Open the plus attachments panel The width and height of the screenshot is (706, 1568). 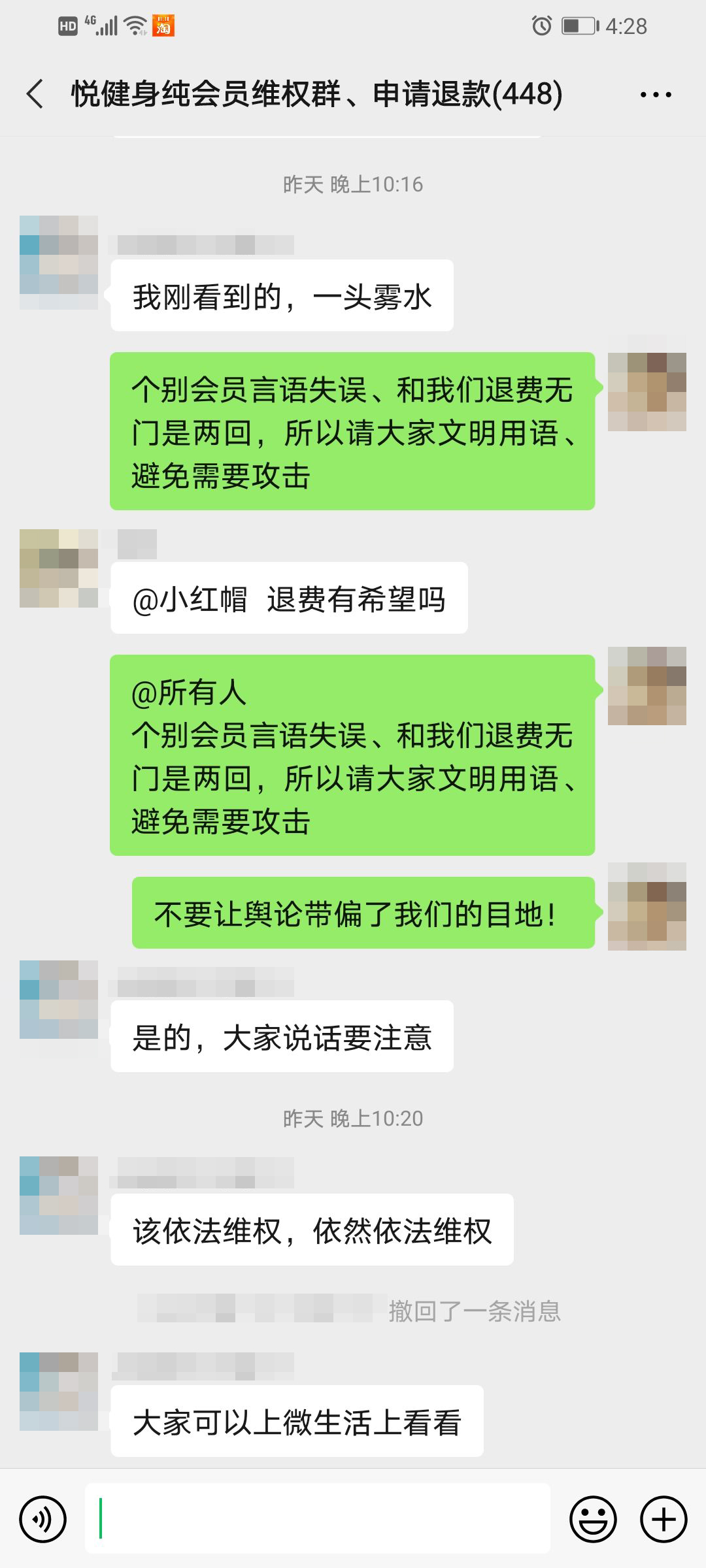664,1519
